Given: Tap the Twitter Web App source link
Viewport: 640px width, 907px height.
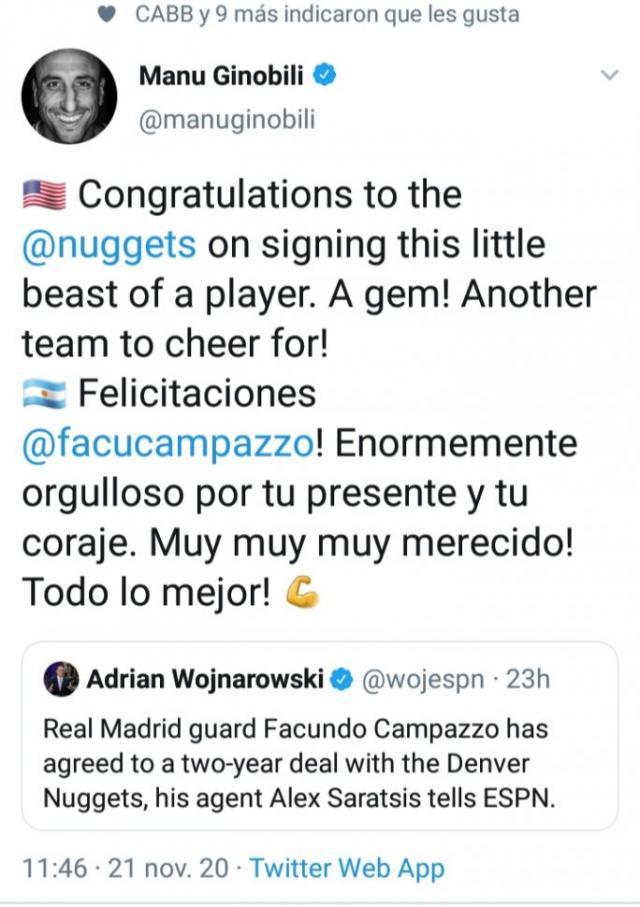Looking at the screenshot, I should pos(346,868).
